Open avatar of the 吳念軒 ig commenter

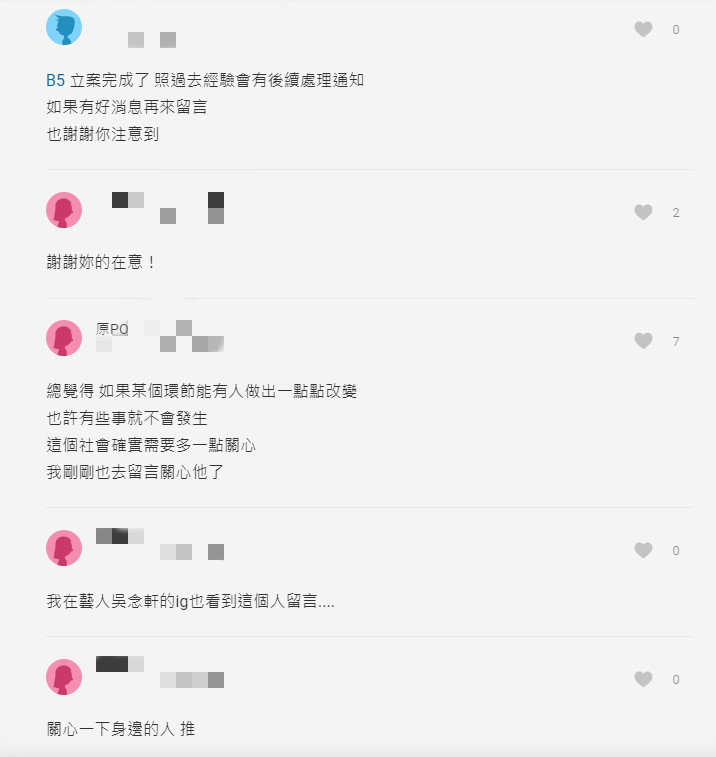pyautogui.click(x=64, y=548)
